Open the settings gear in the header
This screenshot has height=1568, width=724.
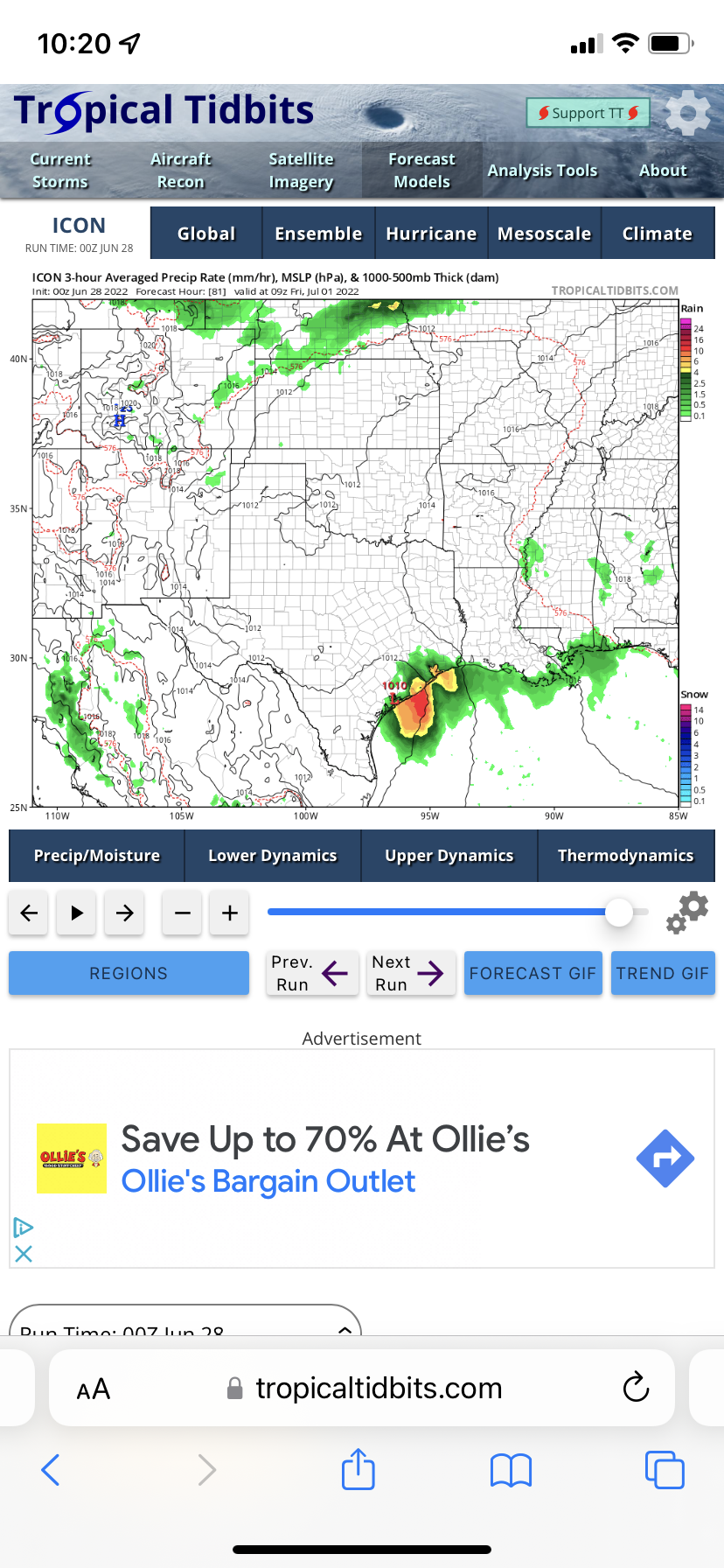point(688,113)
